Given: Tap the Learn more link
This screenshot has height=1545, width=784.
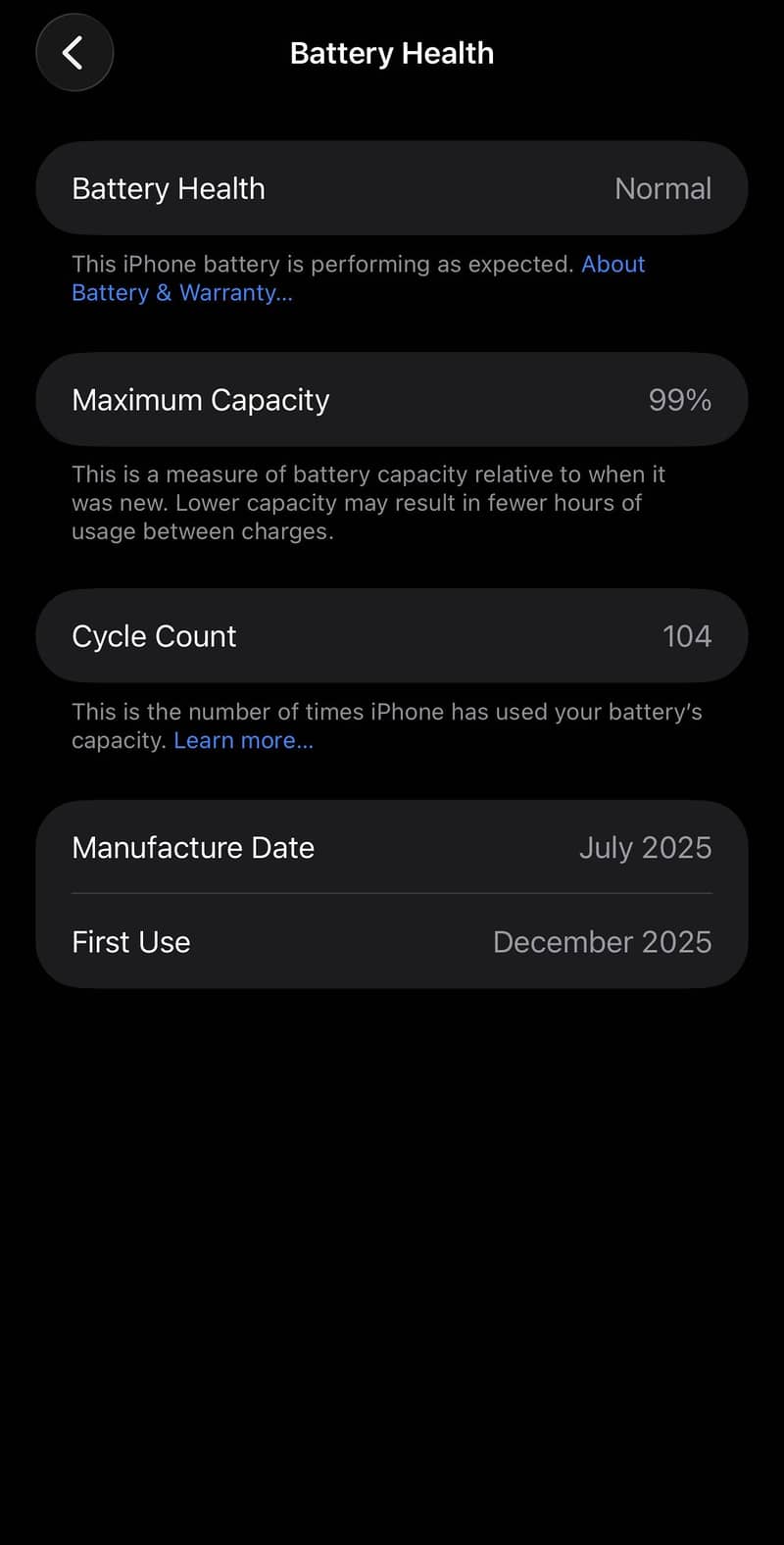Looking at the screenshot, I should pos(242,740).
